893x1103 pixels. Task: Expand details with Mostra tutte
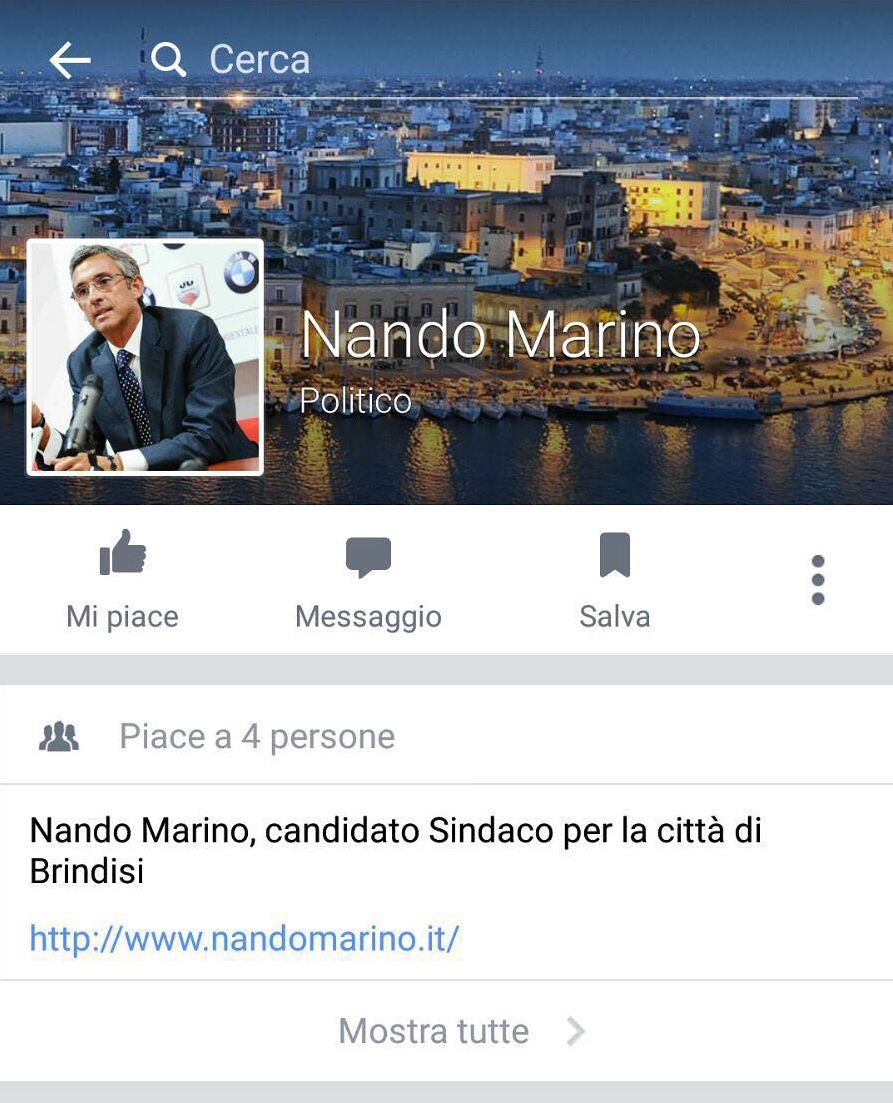click(x=446, y=1031)
